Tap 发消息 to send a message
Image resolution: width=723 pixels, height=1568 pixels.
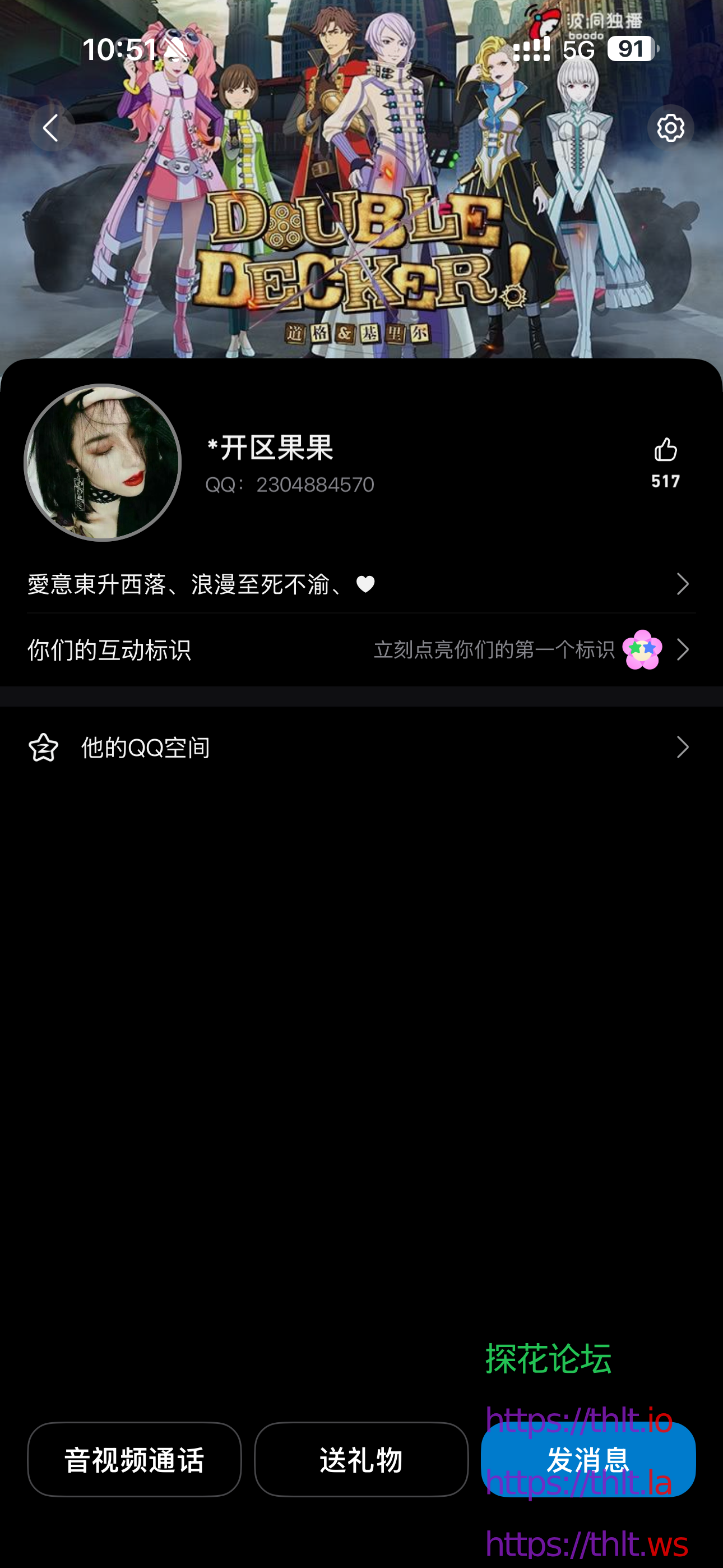[588, 1459]
